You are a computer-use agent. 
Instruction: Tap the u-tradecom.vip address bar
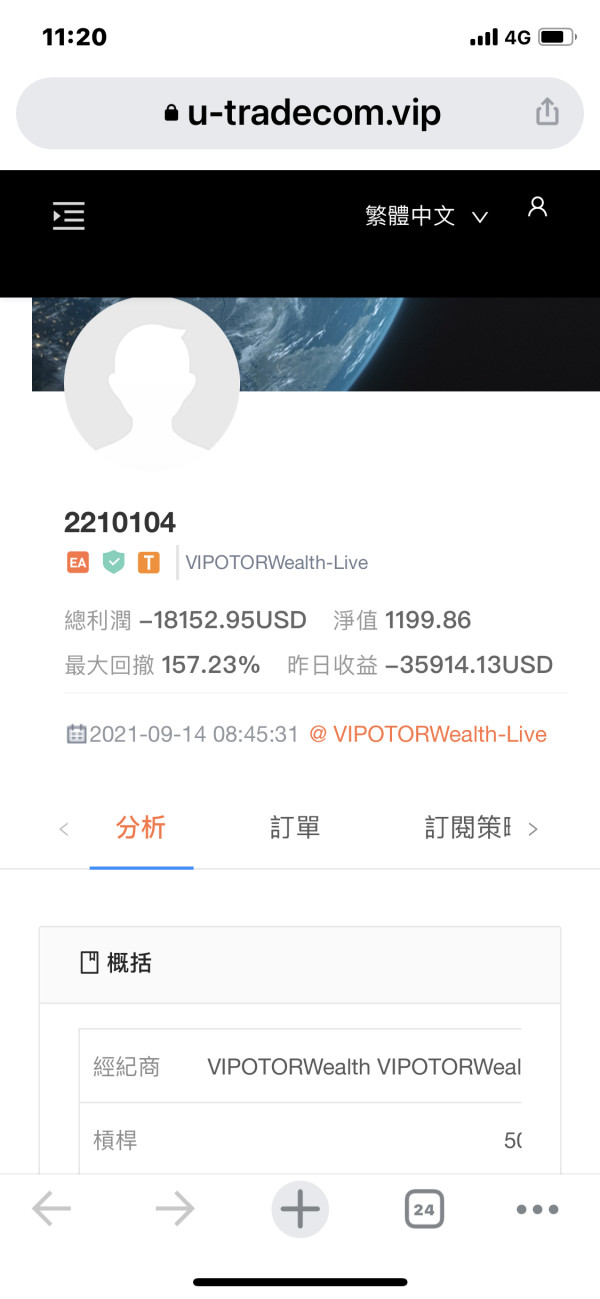point(300,113)
